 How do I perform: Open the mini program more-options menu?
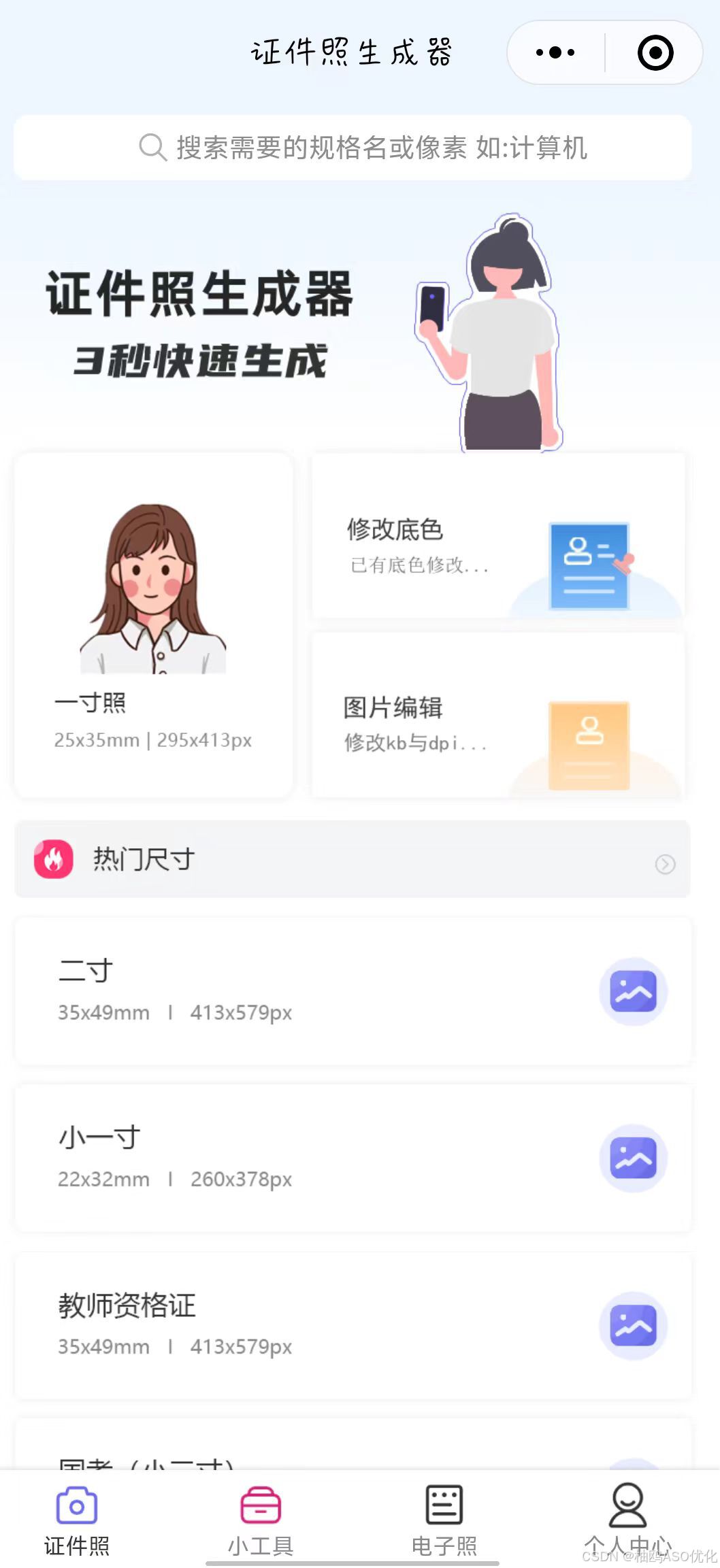coord(555,52)
